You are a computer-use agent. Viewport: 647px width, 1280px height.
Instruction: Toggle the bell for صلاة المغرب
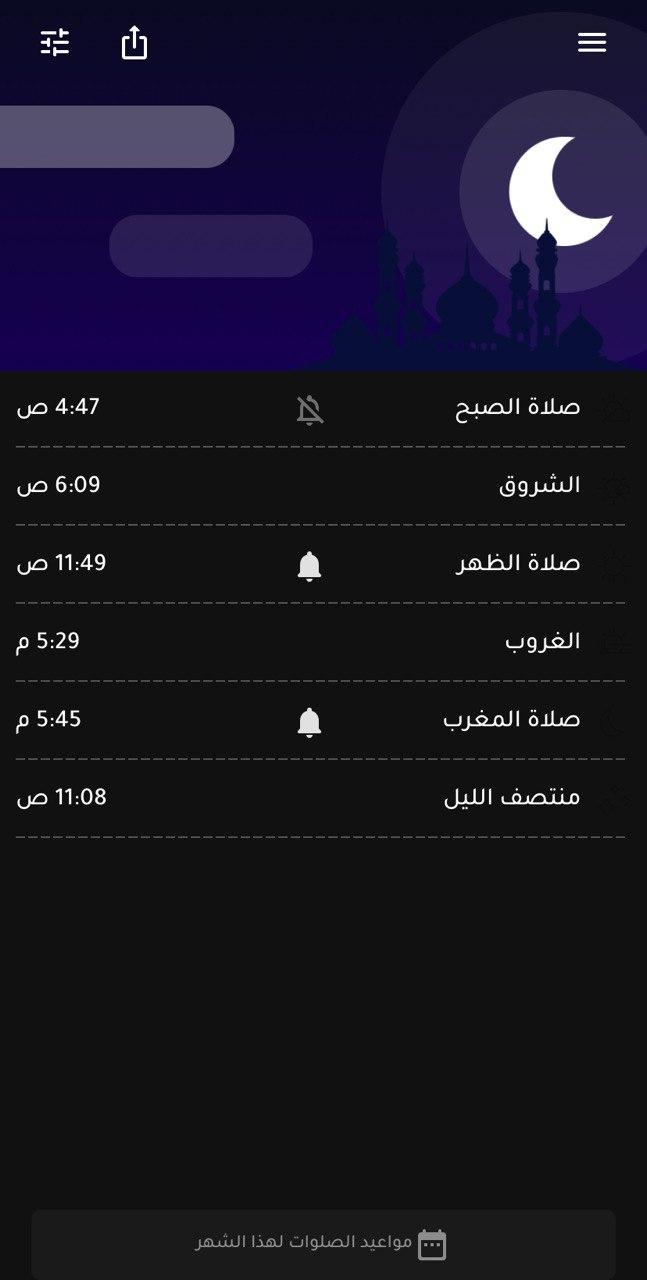tap(310, 722)
